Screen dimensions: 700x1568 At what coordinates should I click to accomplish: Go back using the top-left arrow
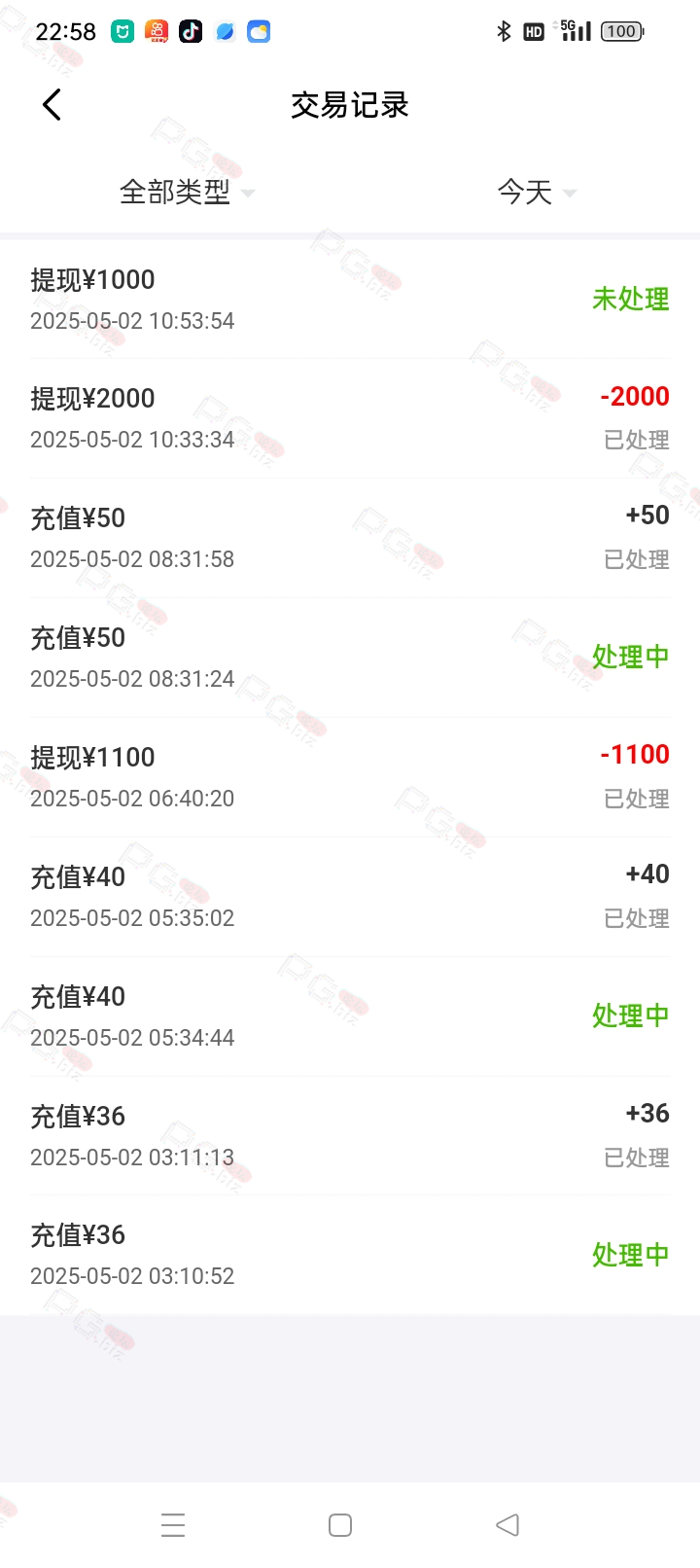[x=52, y=105]
